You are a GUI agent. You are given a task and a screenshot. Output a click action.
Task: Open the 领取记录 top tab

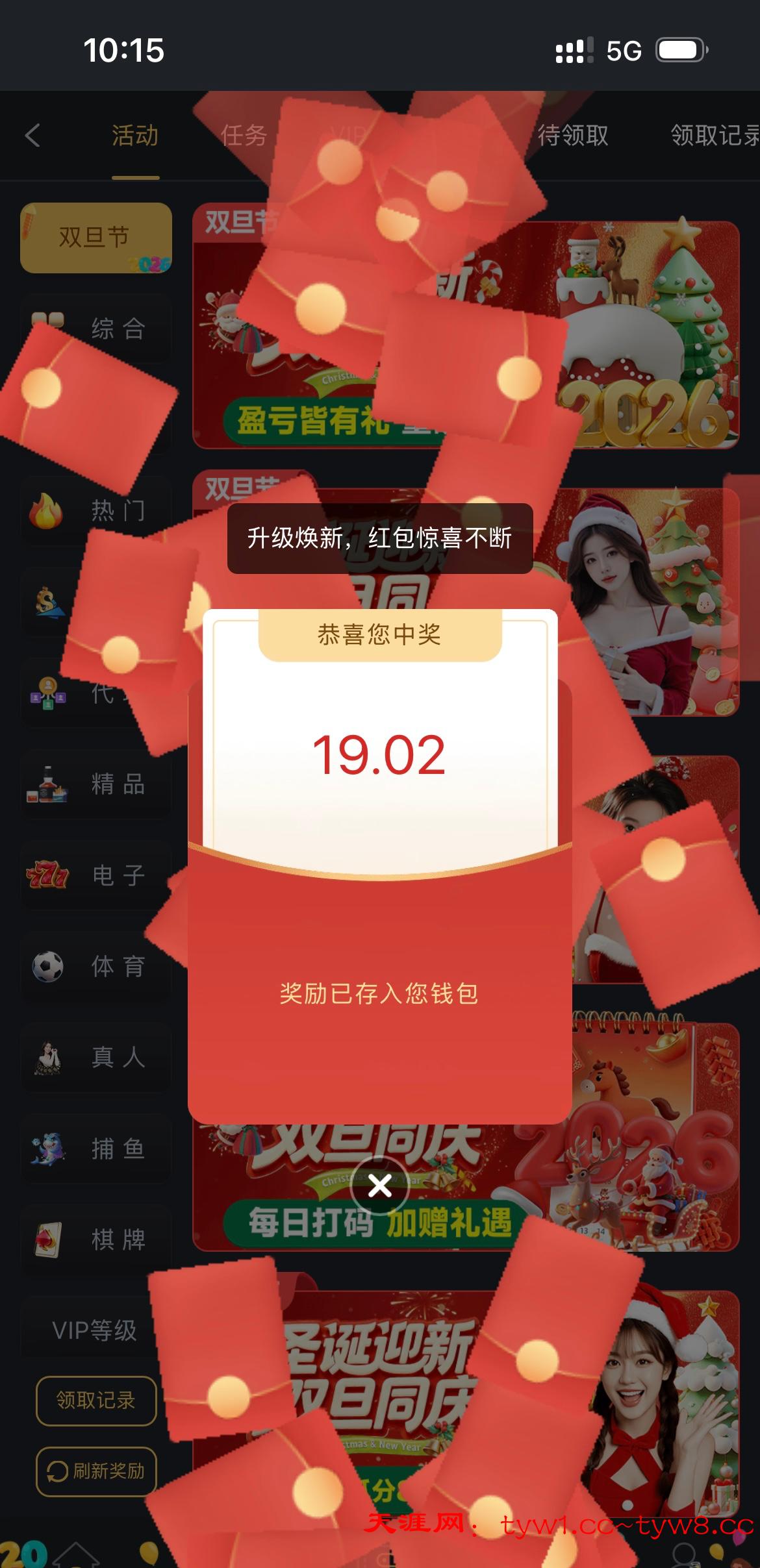713,136
